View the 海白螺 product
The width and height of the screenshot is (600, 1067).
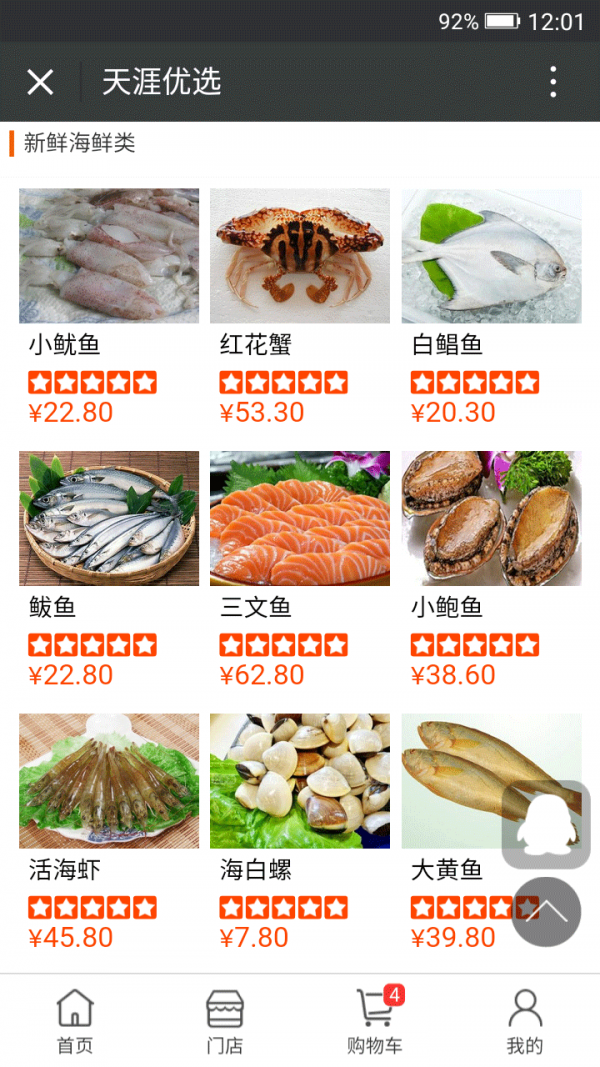pyautogui.click(x=300, y=781)
